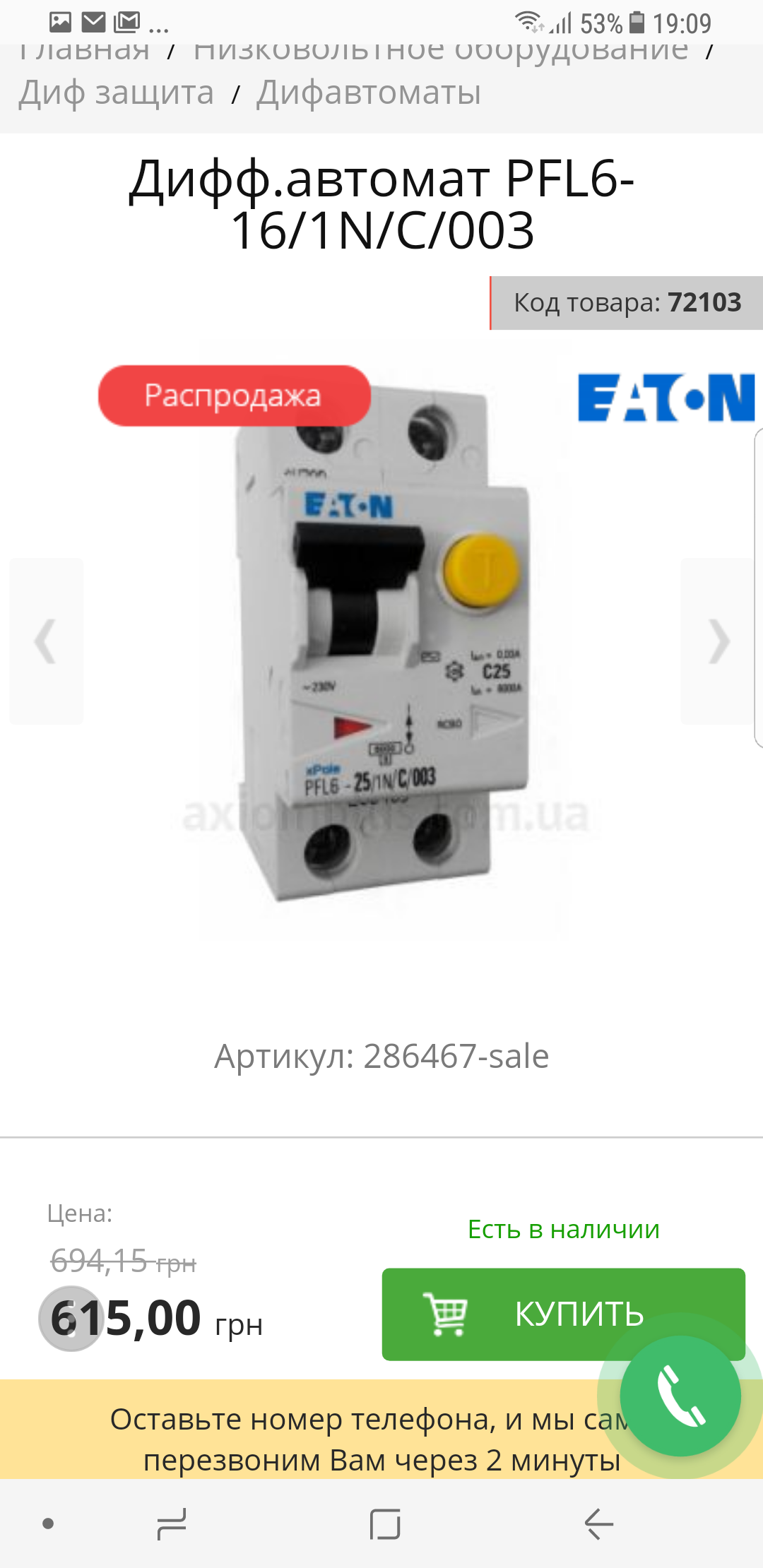
Task: Open the floating phone callback button
Action: coord(680,1396)
